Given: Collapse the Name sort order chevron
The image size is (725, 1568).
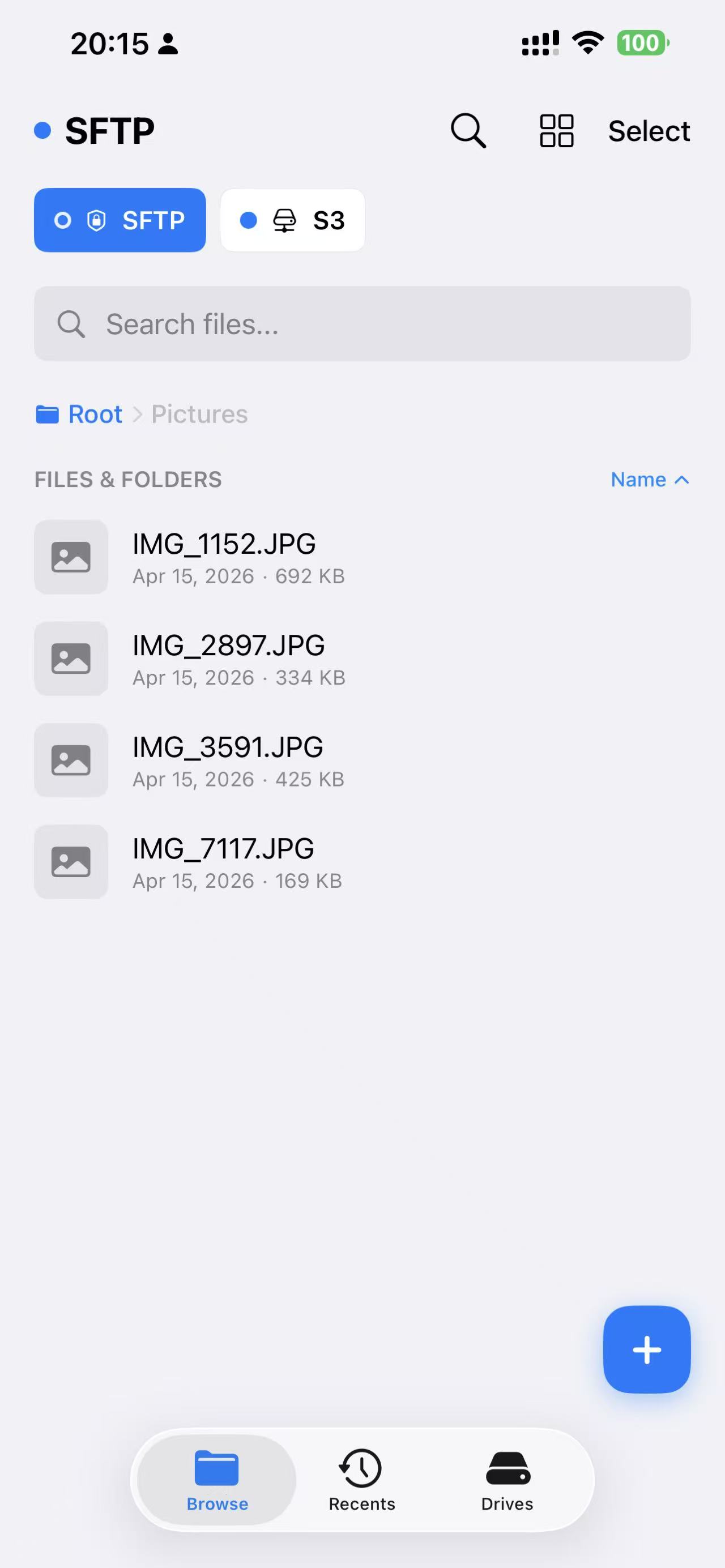Looking at the screenshot, I should (681, 480).
